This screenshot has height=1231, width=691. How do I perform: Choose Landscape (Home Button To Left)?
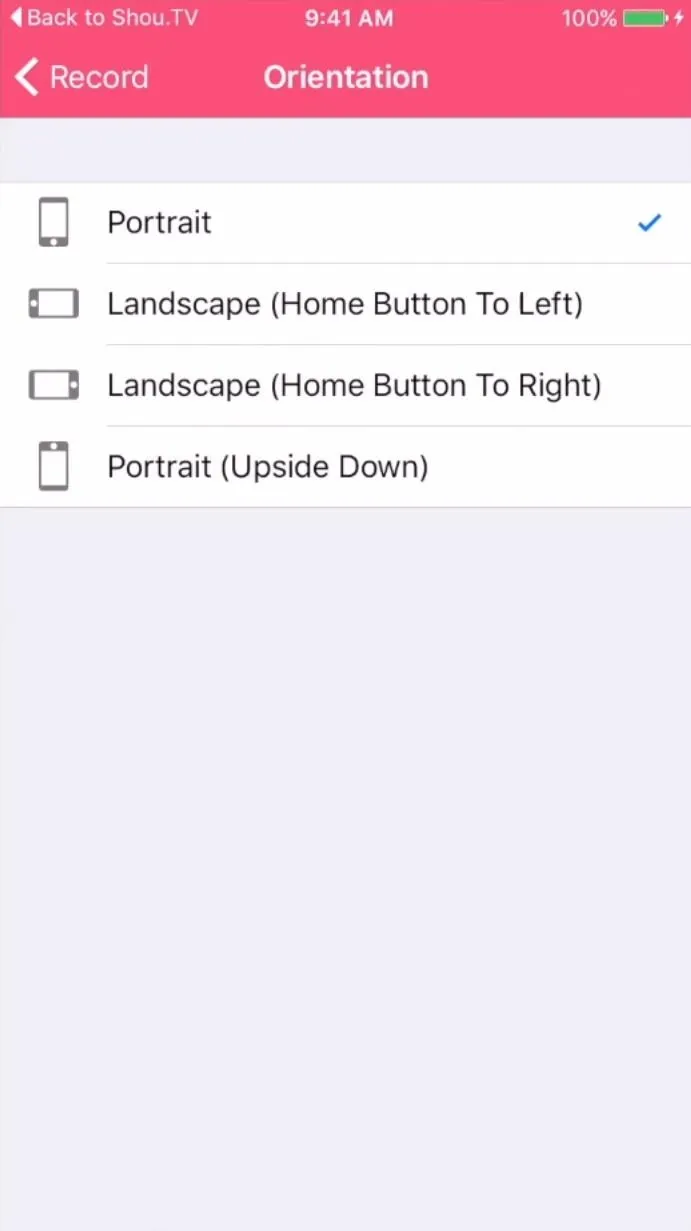tap(345, 304)
